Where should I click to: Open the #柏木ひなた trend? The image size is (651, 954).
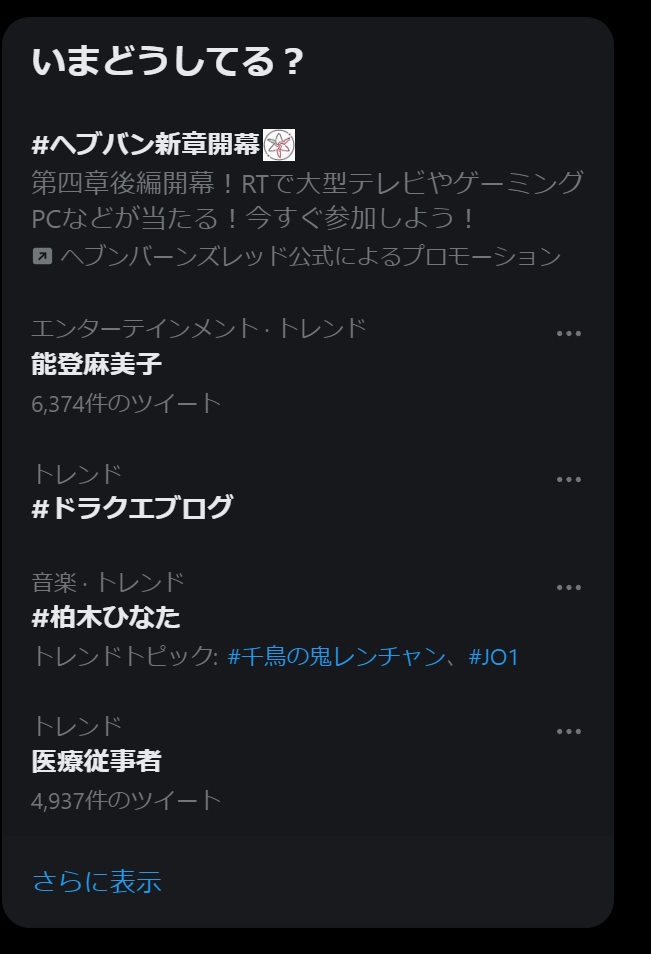click(106, 617)
